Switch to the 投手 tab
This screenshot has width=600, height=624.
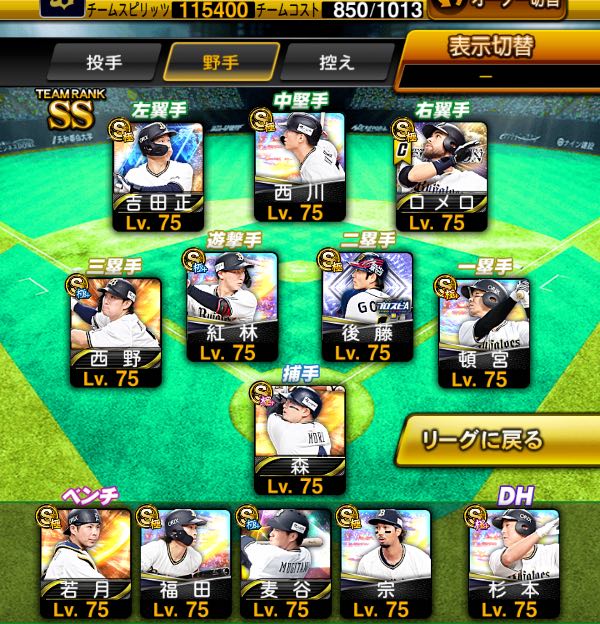(104, 62)
